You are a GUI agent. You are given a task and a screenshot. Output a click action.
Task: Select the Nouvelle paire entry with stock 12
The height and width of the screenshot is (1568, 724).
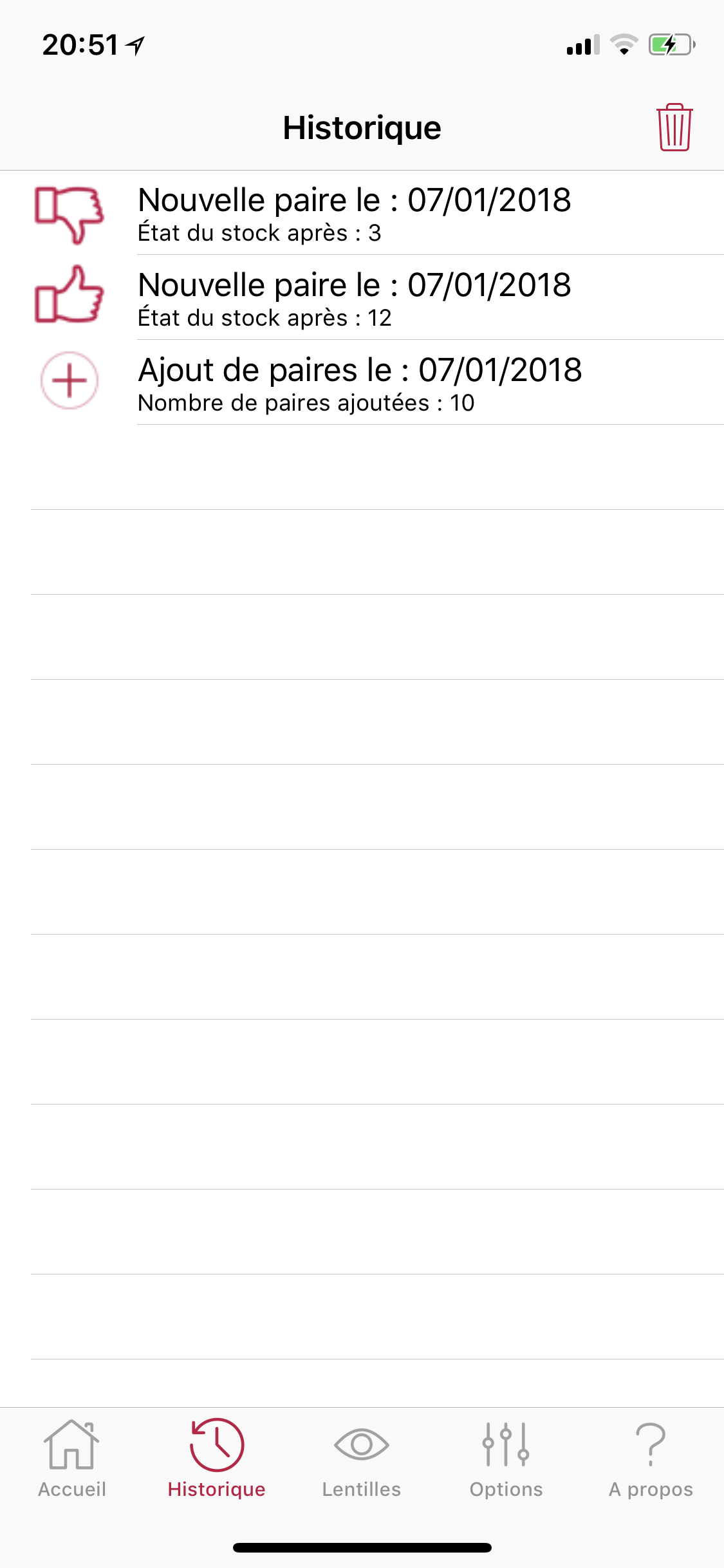(360, 299)
